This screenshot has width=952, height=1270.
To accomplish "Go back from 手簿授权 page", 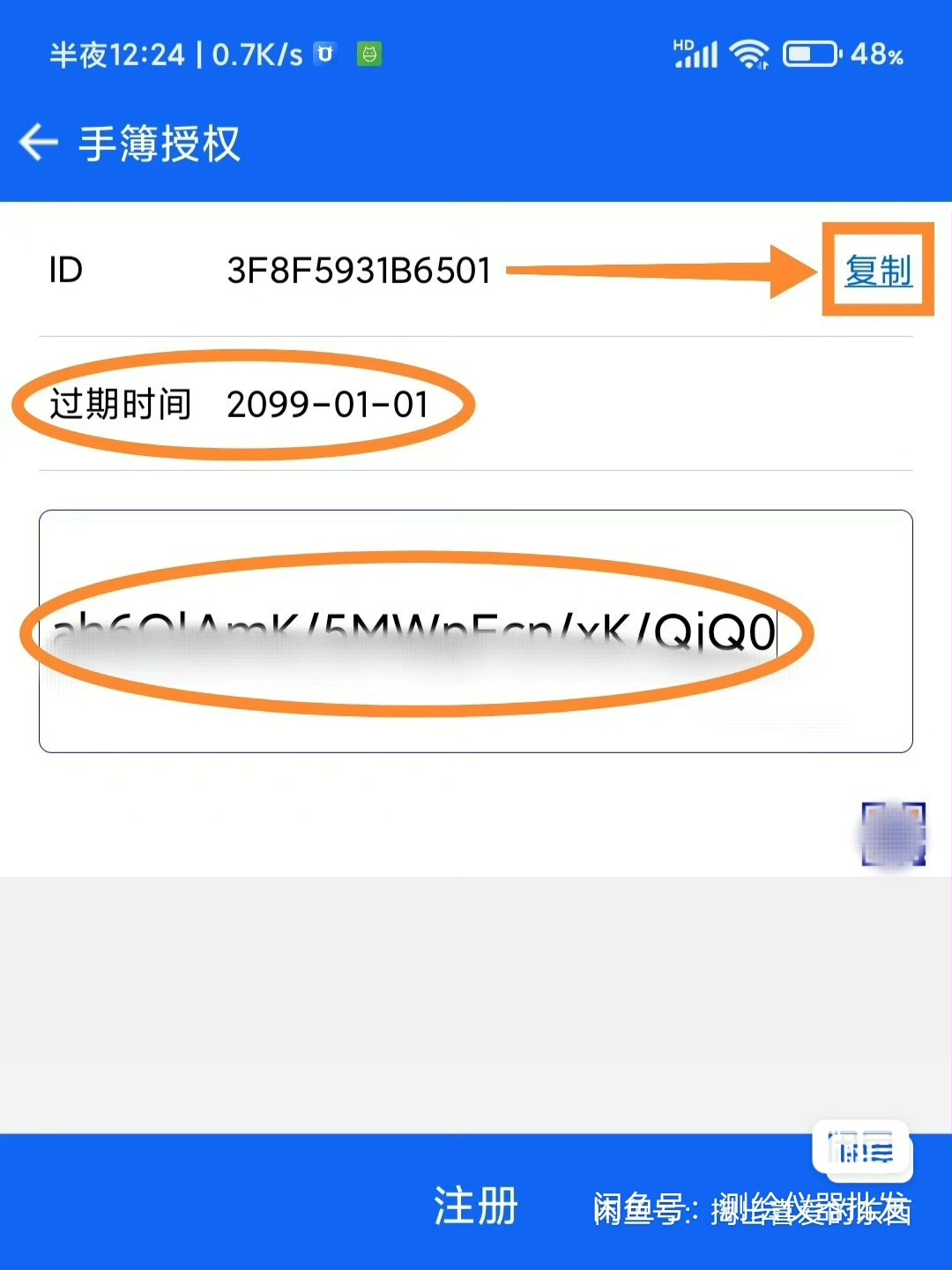I will point(39,143).
